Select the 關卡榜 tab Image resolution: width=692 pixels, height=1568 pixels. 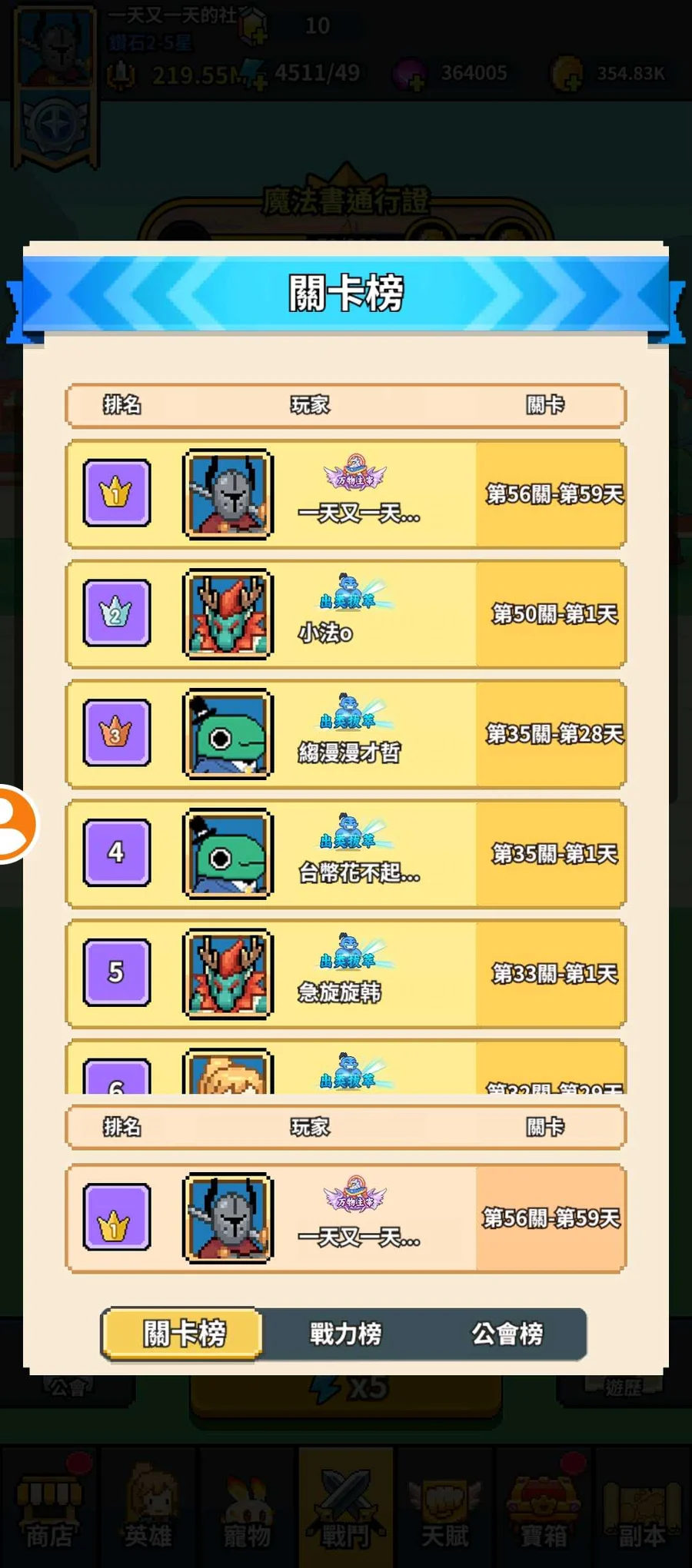pyautogui.click(x=184, y=1334)
